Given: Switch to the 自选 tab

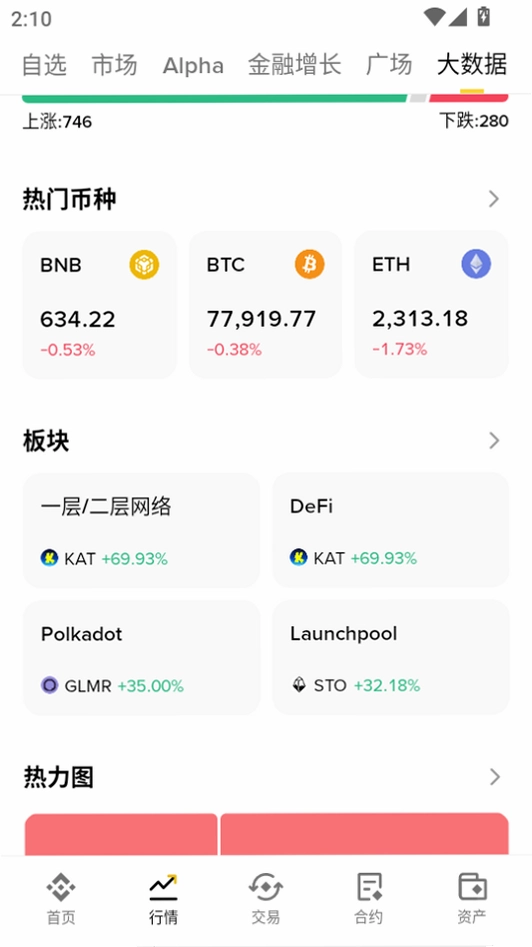Looking at the screenshot, I should pyautogui.click(x=44, y=65).
